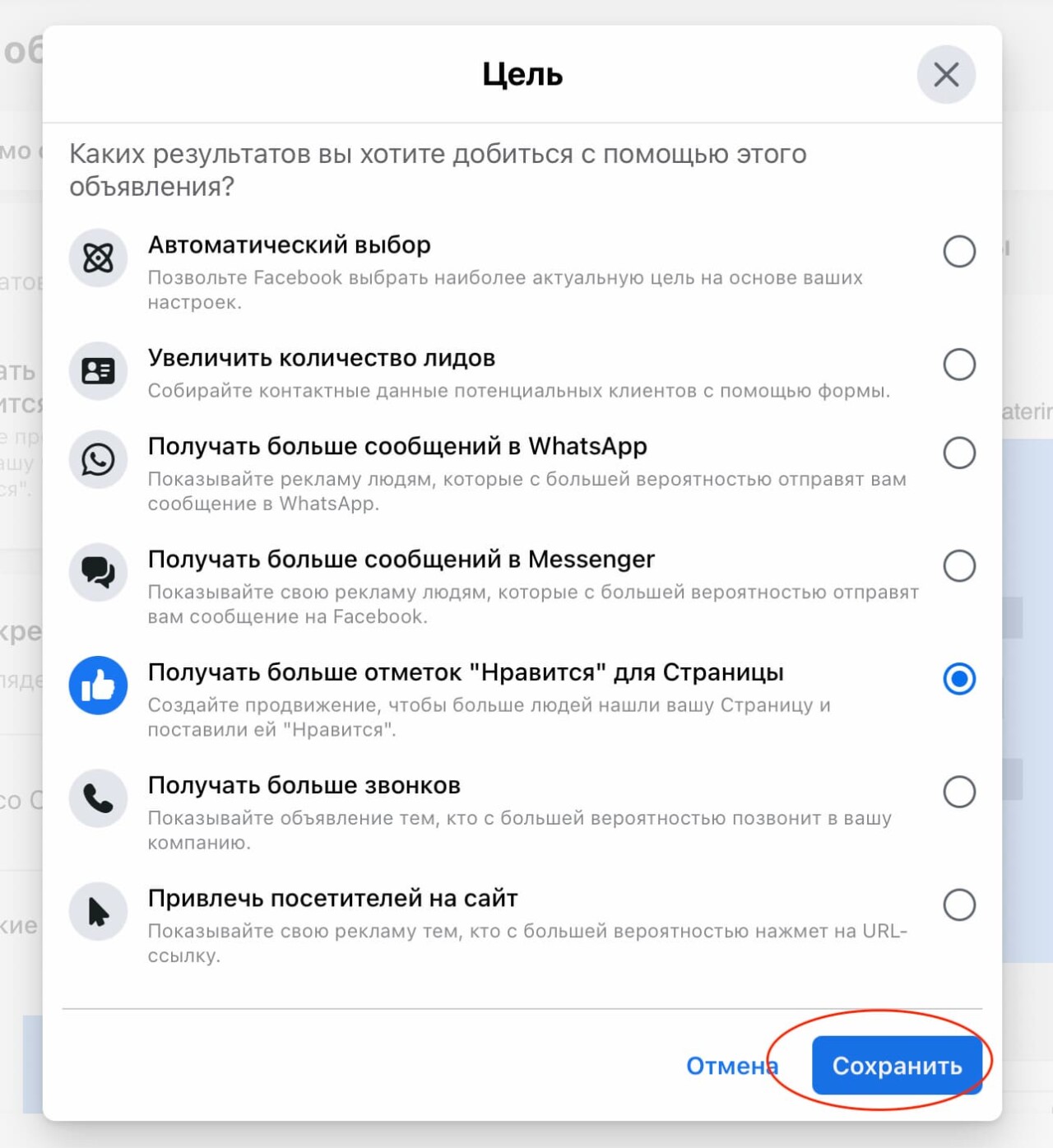
Task: Click the Messenger chat bubbles icon
Action: [98, 573]
